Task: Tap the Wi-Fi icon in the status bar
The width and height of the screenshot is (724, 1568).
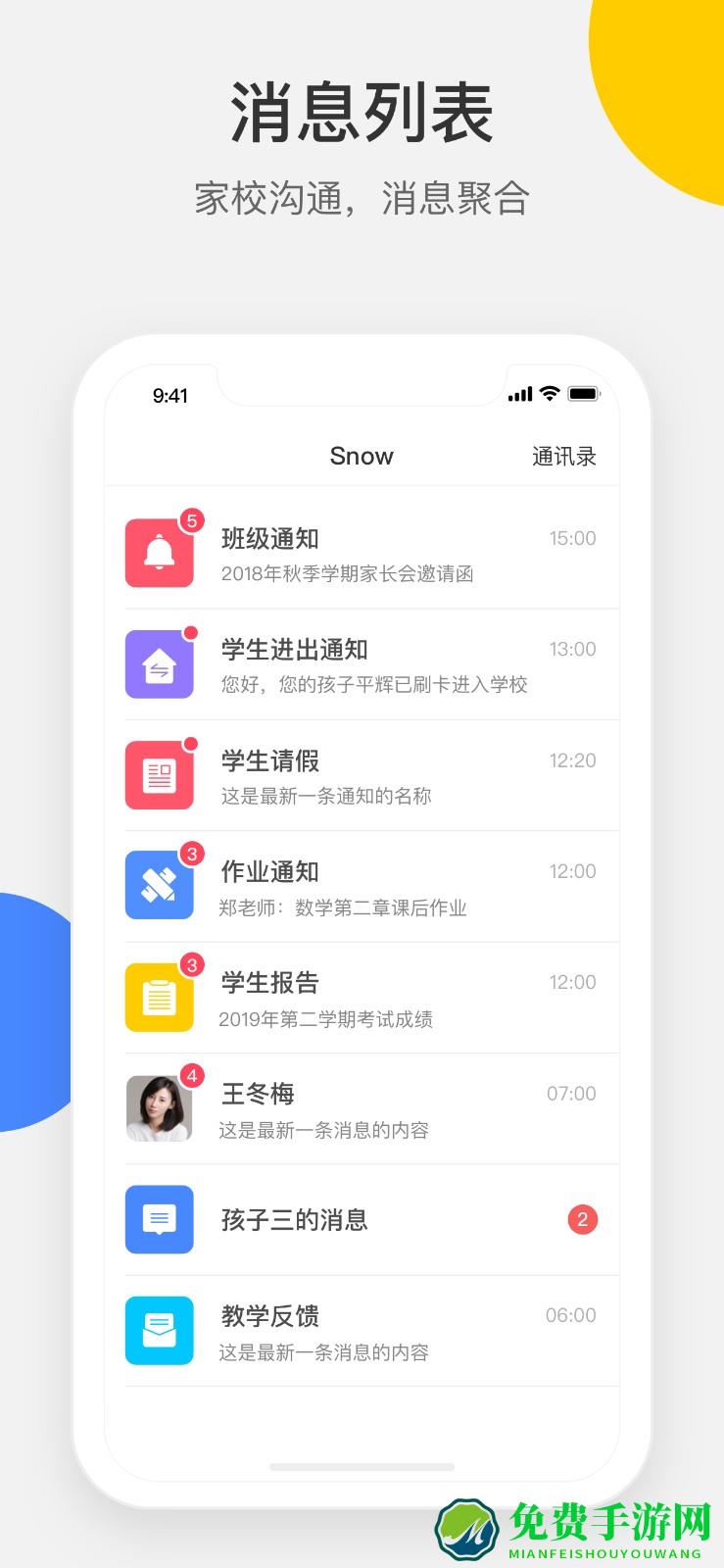Action: click(x=550, y=392)
